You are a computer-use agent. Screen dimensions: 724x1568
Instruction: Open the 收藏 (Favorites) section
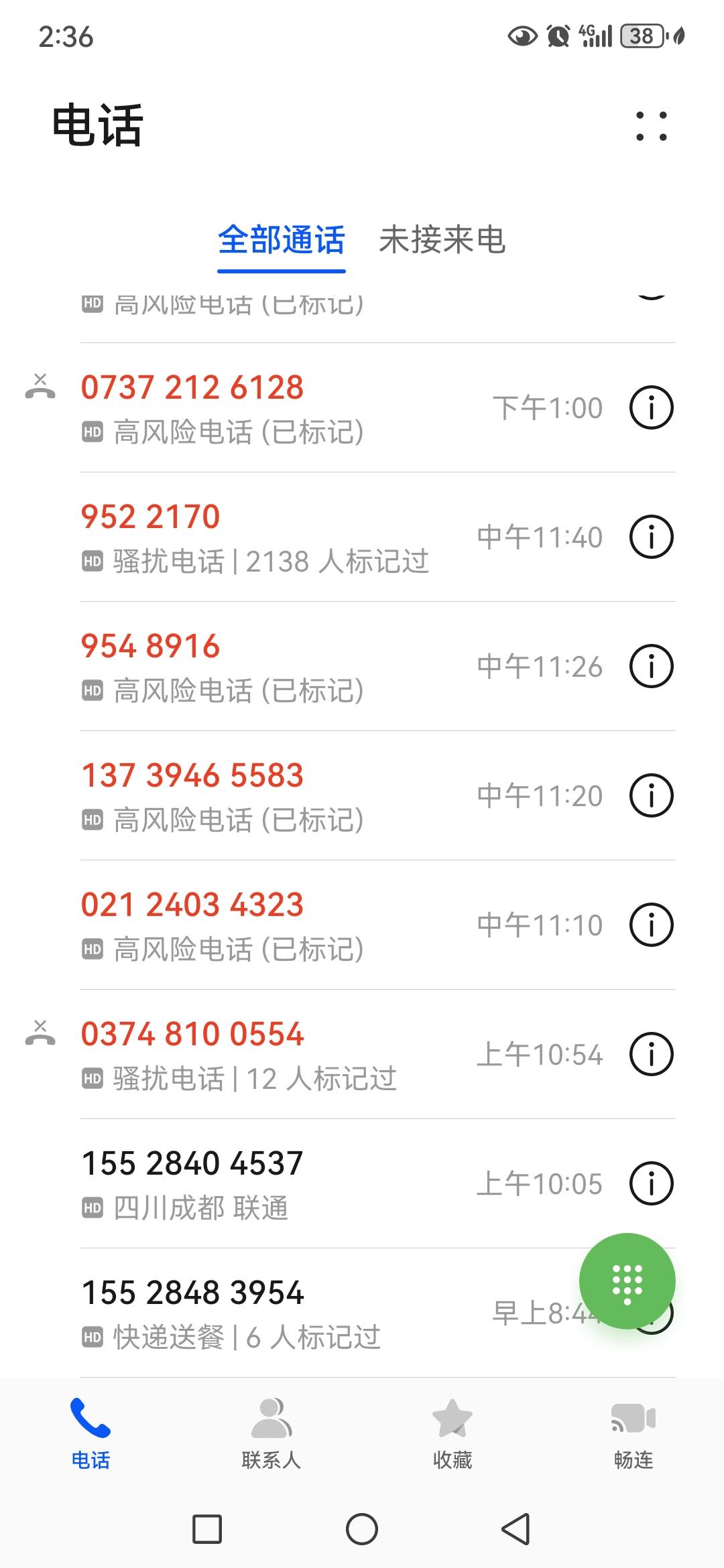pyautogui.click(x=452, y=1431)
